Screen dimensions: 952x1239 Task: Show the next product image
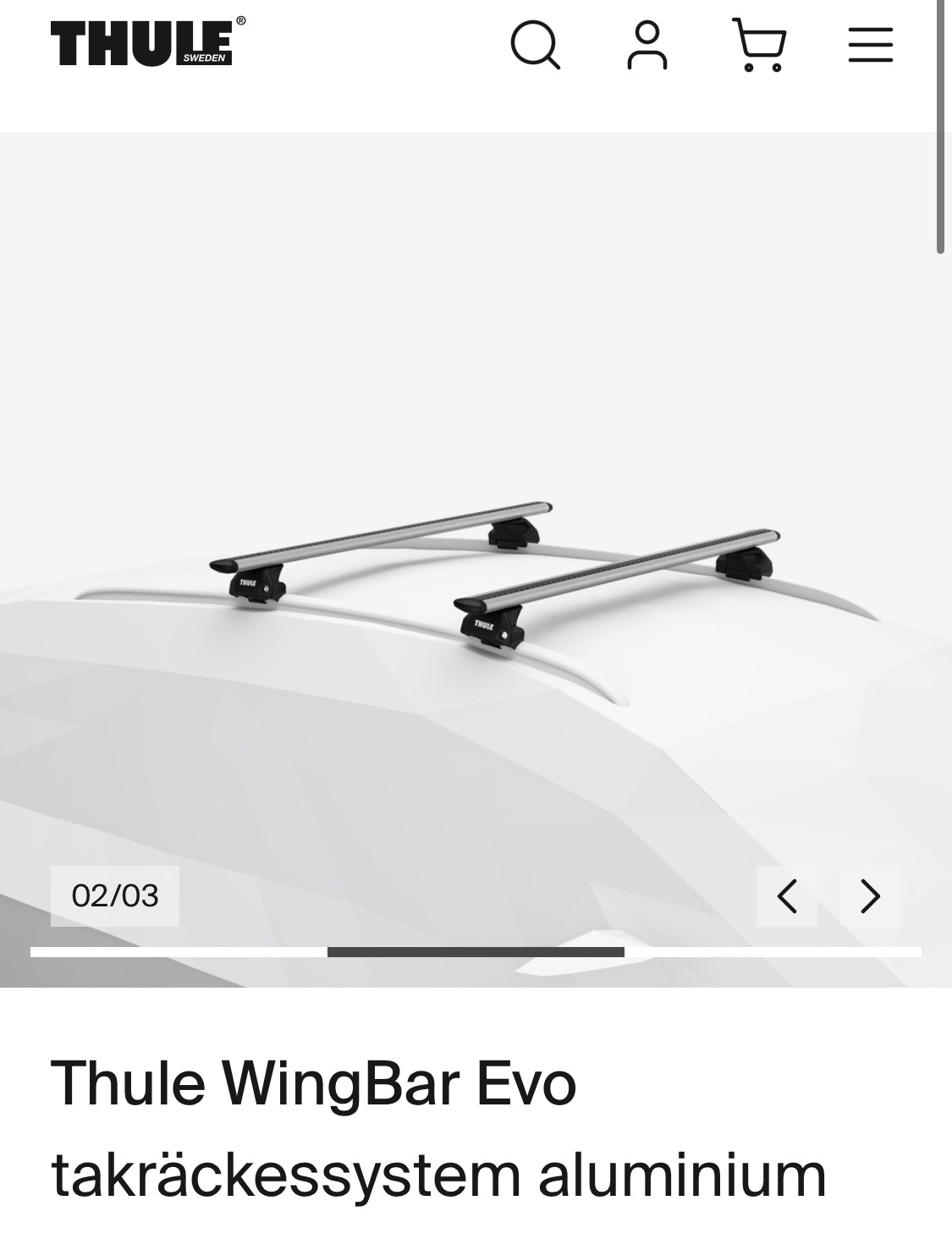coord(870,896)
